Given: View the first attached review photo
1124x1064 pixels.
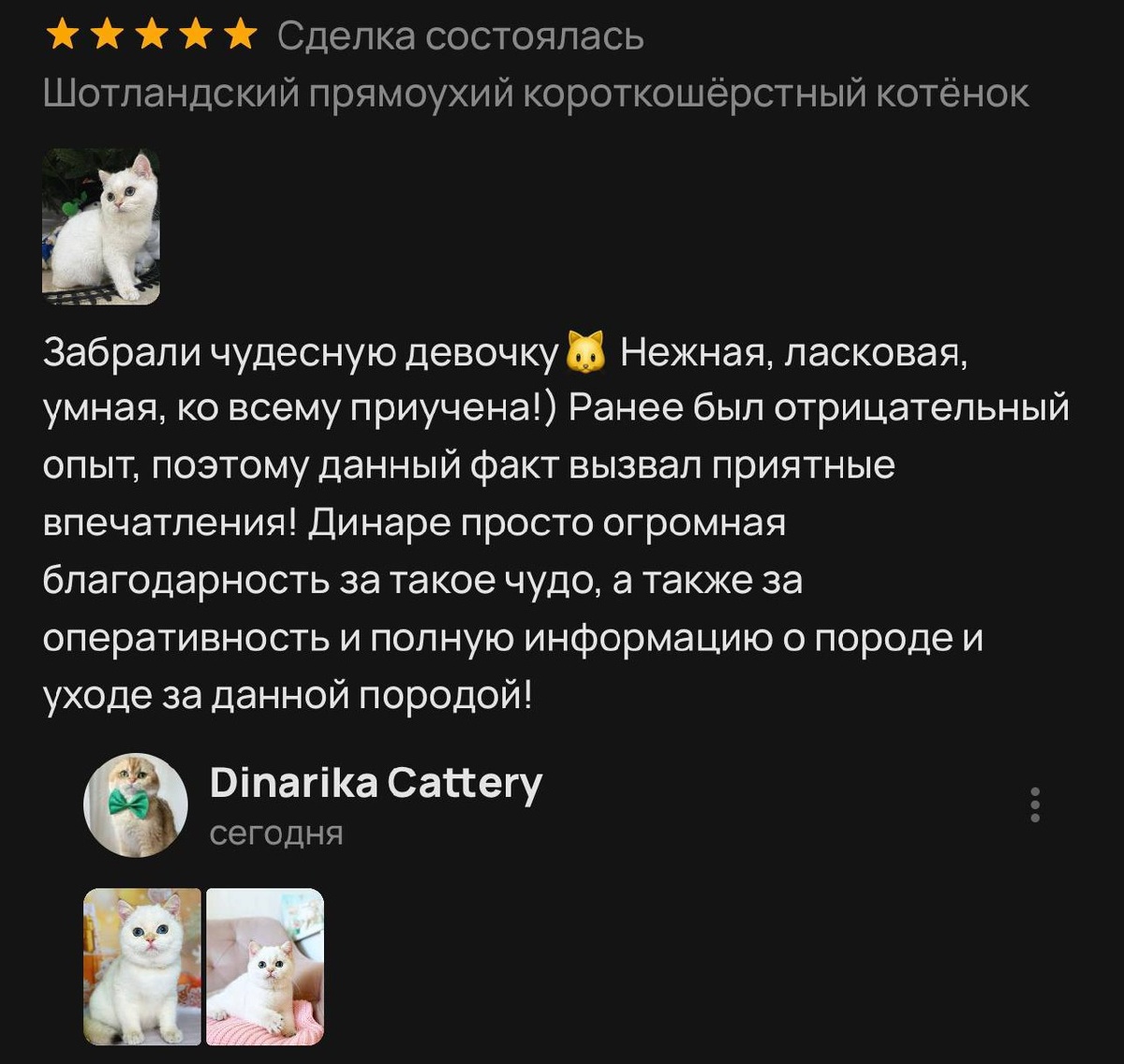Looking at the screenshot, I should pos(142,967).
